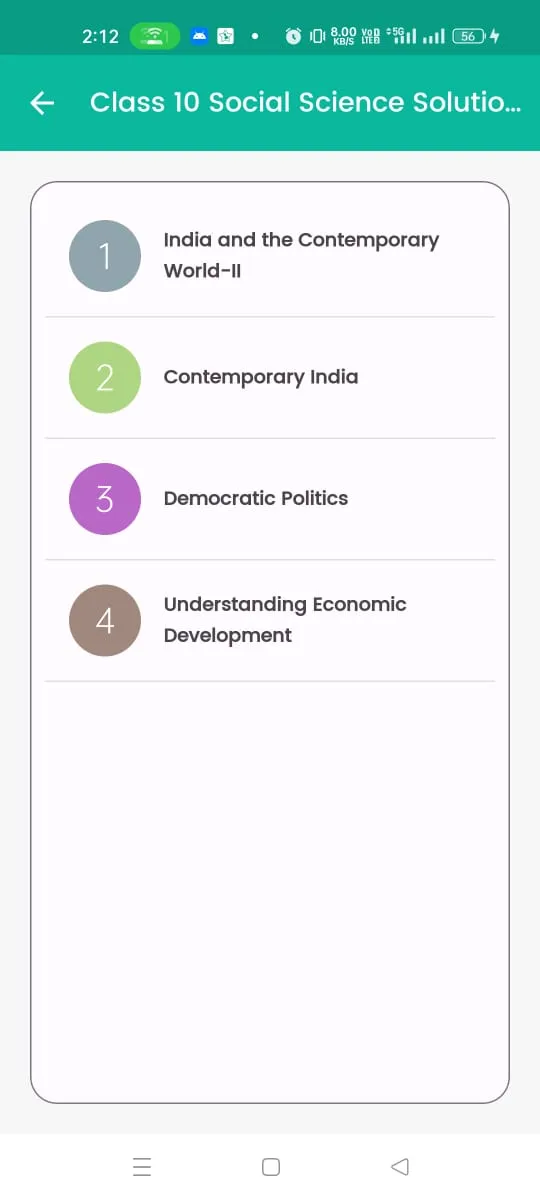
Task: Open India and the Contemporary World-II
Action: (270, 256)
